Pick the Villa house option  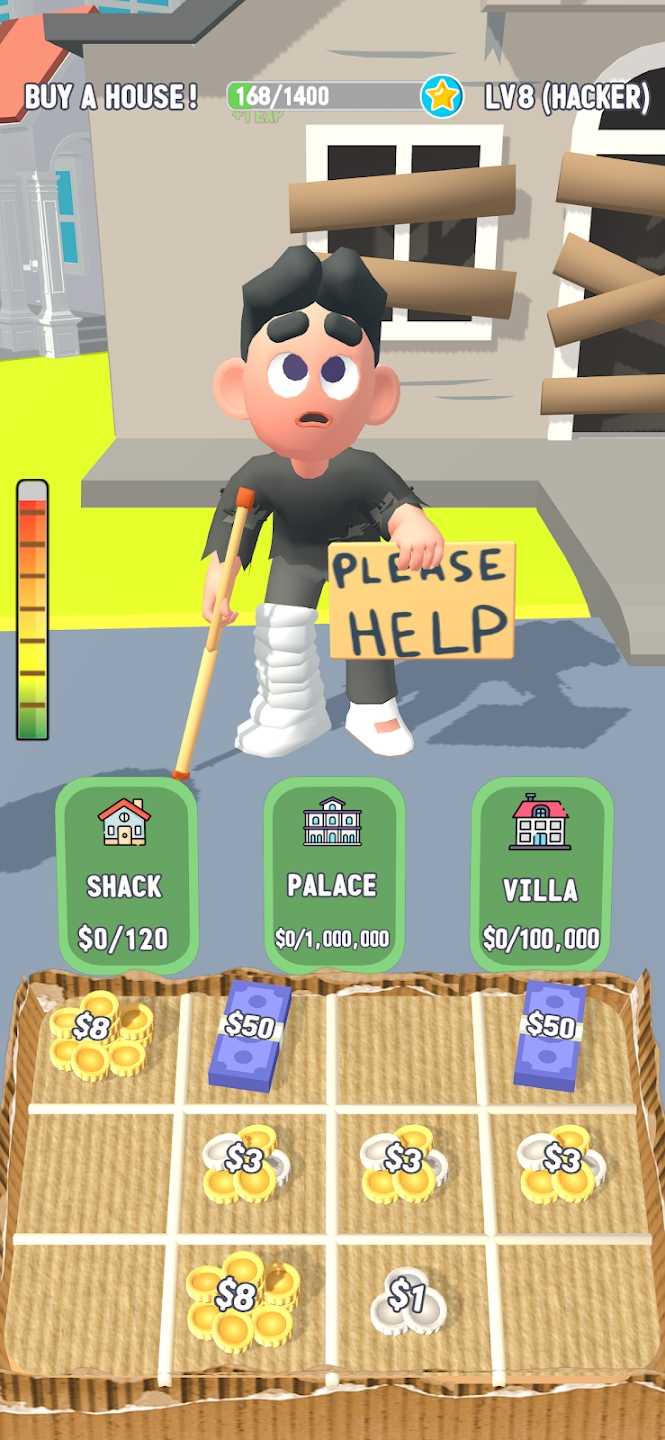coord(541,875)
